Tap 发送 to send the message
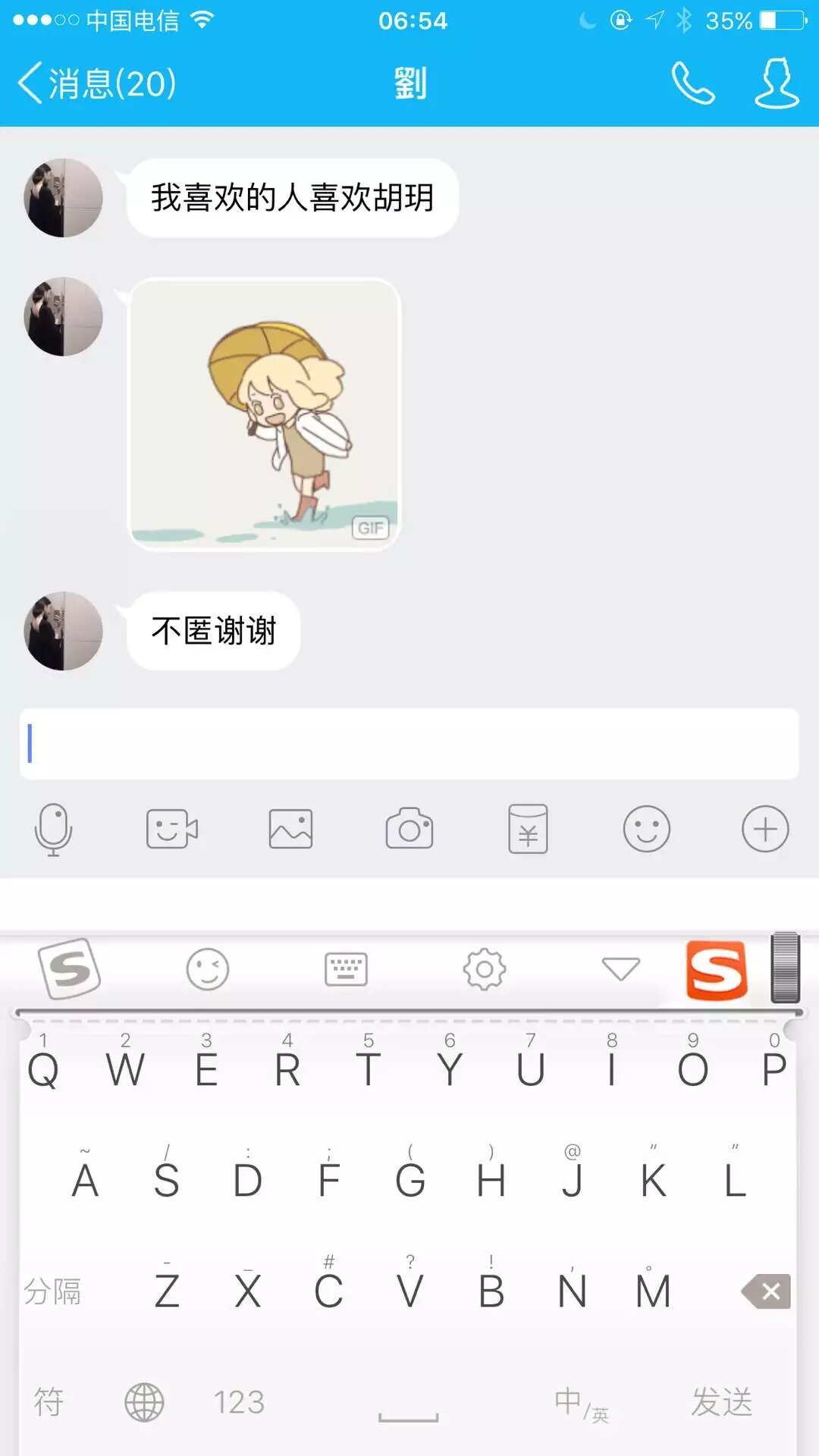The width and height of the screenshot is (819, 1456). point(721,1402)
